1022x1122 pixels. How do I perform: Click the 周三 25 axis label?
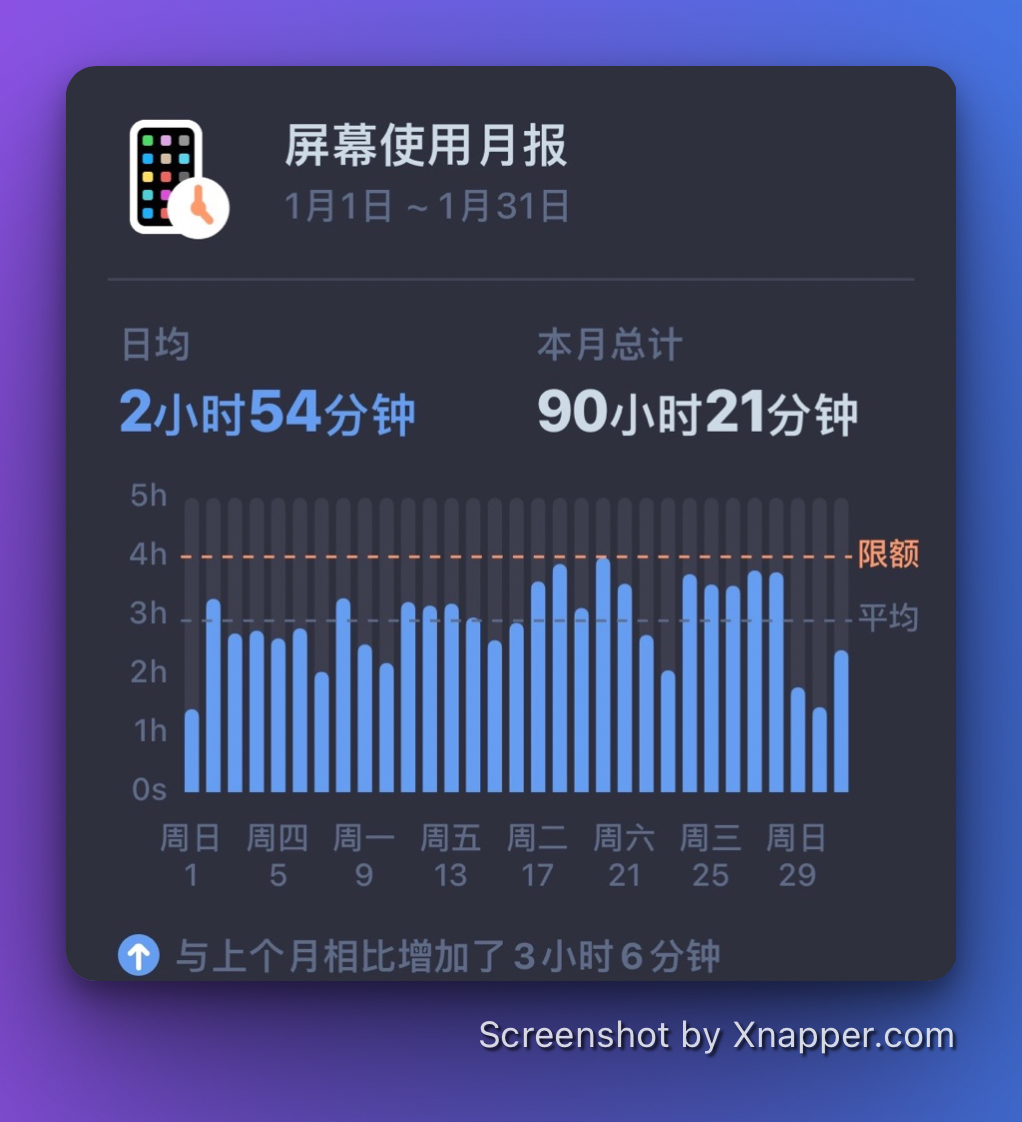710,855
